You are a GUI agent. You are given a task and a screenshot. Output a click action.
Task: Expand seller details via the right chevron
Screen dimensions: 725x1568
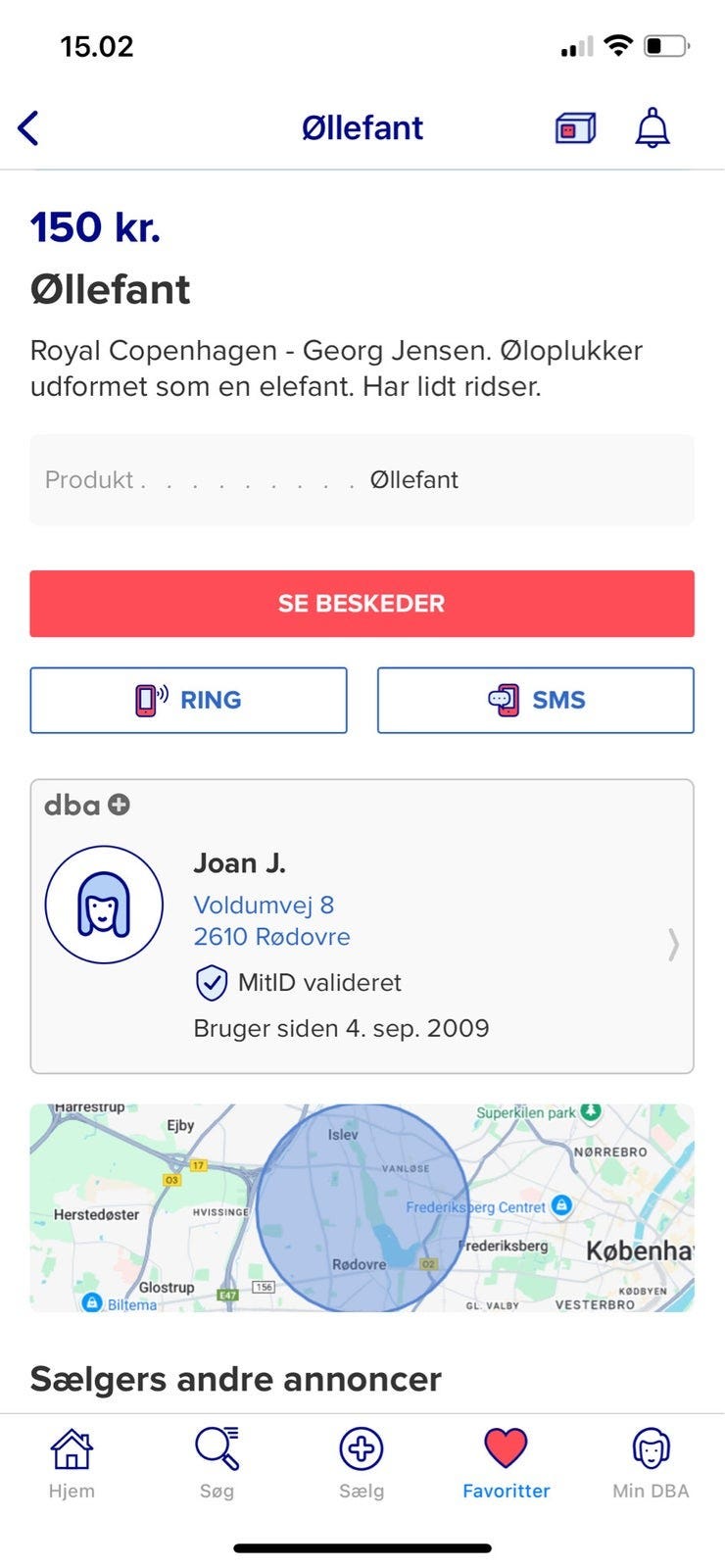click(672, 946)
